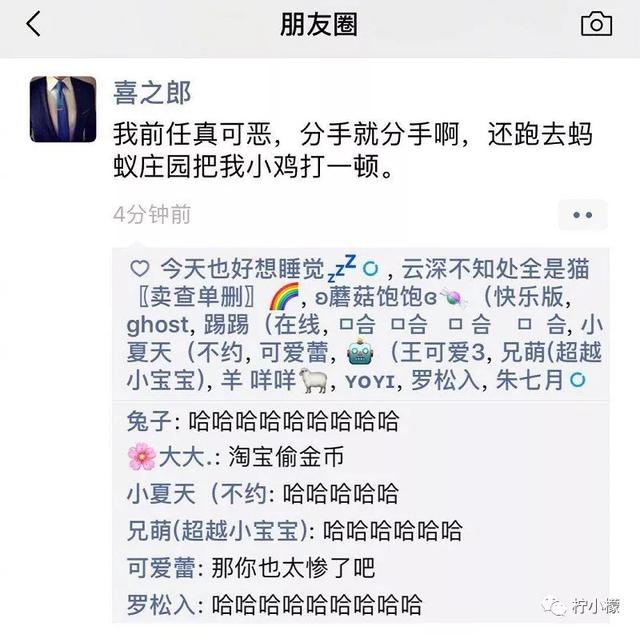Reply to 大大.'s 淘宝偷金币 comment
The height and width of the screenshot is (634, 640).
tap(279, 457)
